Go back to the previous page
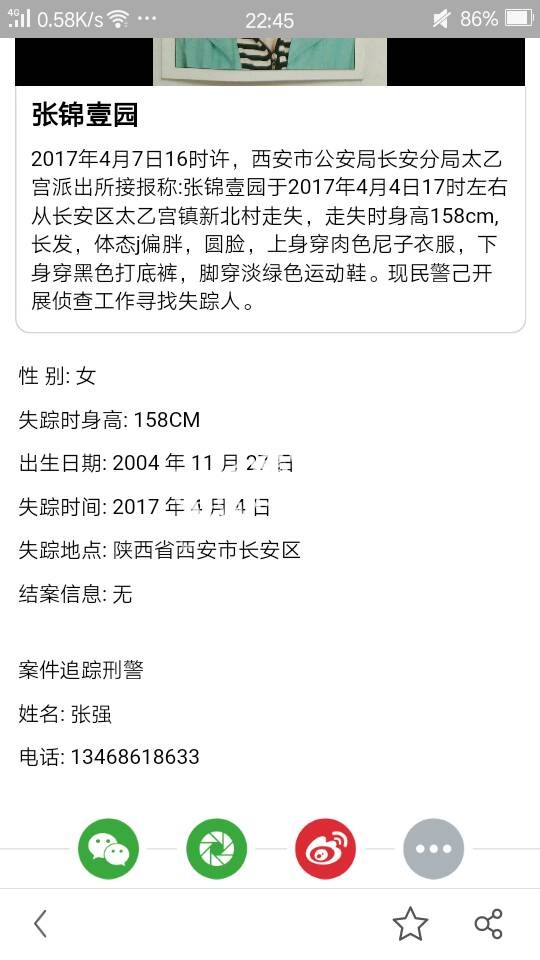The width and height of the screenshot is (540, 960). pyautogui.click(x=40, y=924)
